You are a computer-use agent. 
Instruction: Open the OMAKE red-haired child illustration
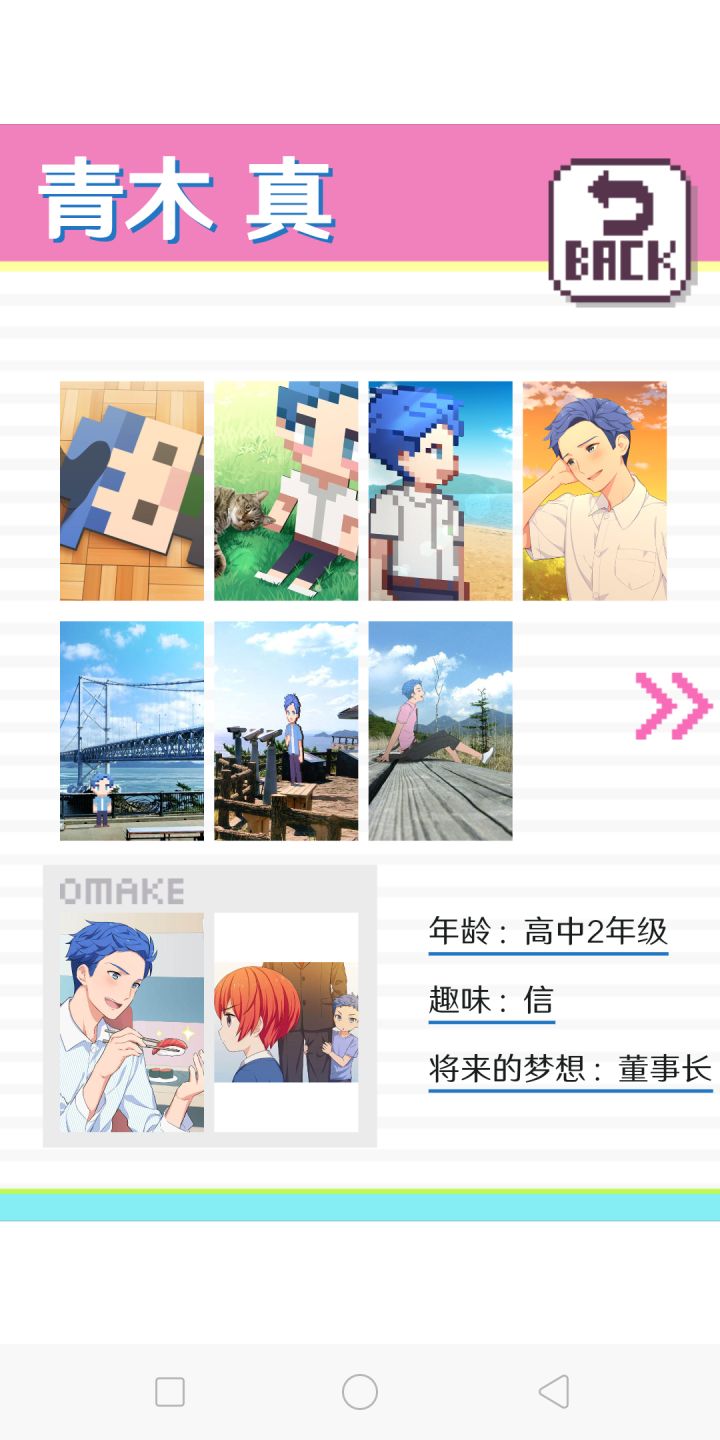[286, 1022]
